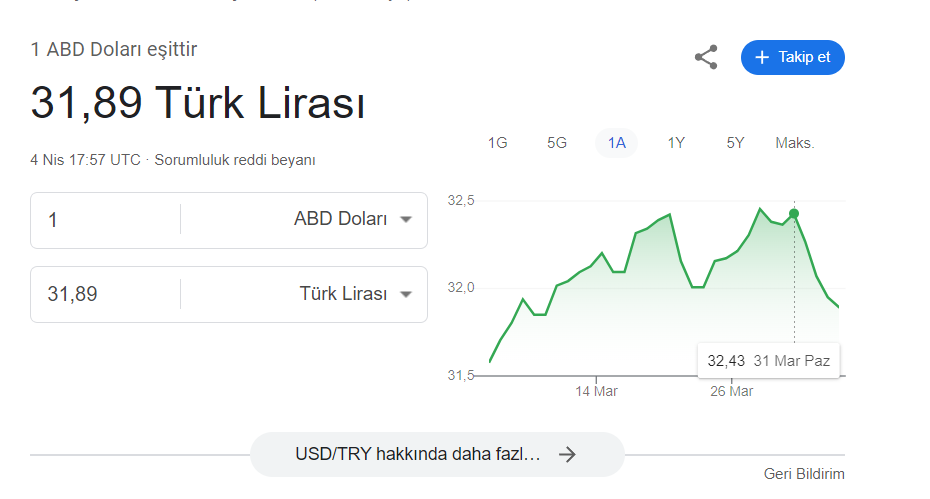Open the ABD Doları currency dropdown

pos(353,220)
